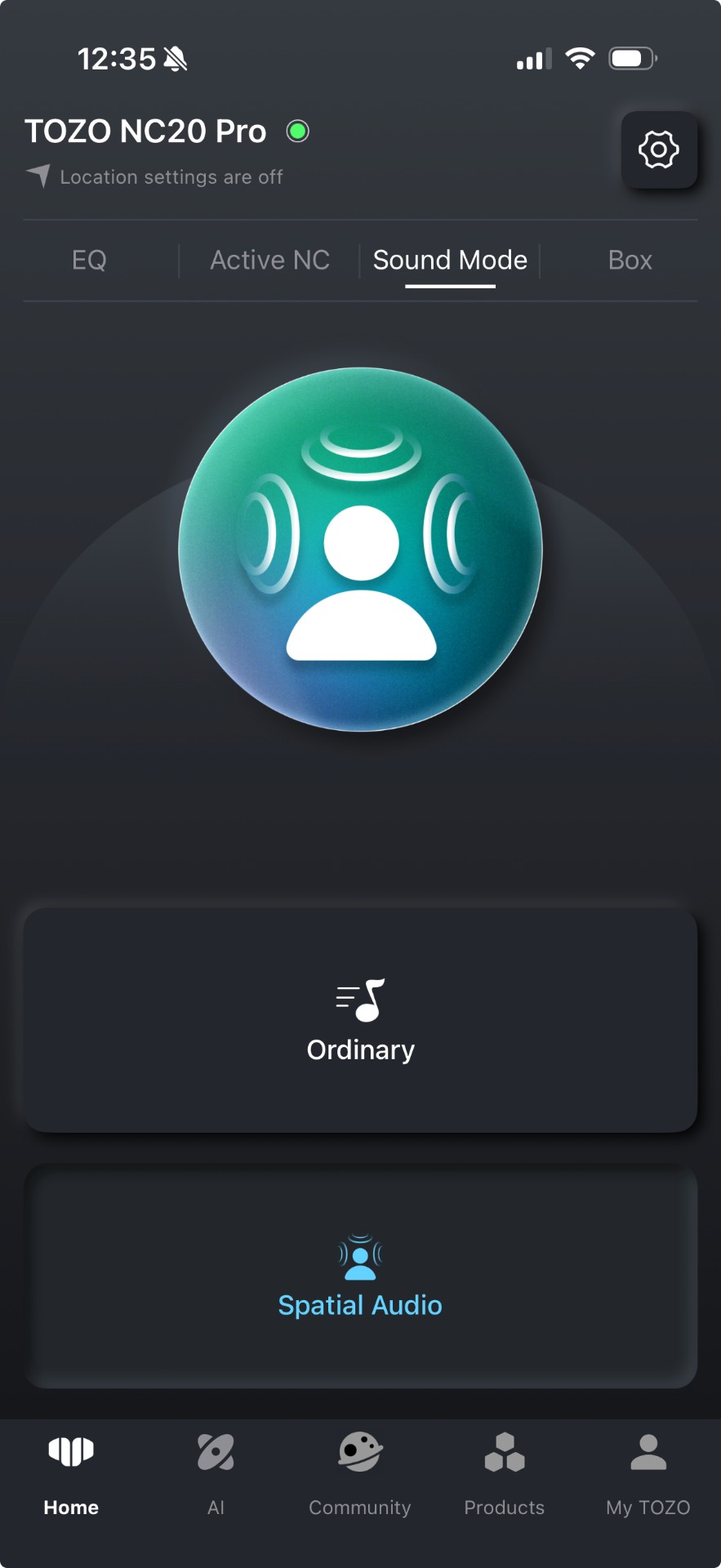Image resolution: width=721 pixels, height=1568 pixels.
Task: Open the Community tab
Action: pyautogui.click(x=360, y=1473)
